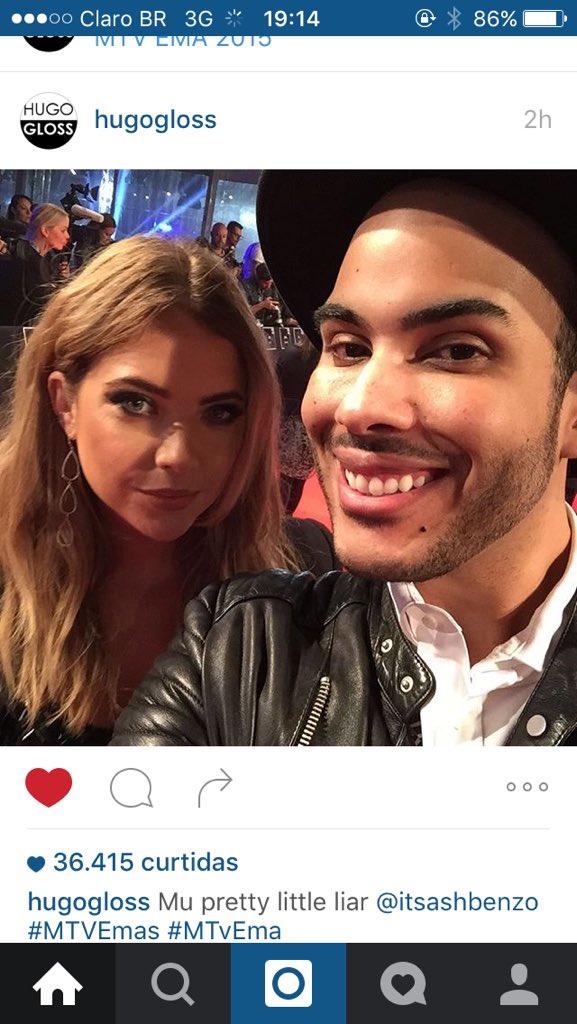The height and width of the screenshot is (1024, 577).
Task: View the 36.415 curtidas likes list
Action: [133, 863]
